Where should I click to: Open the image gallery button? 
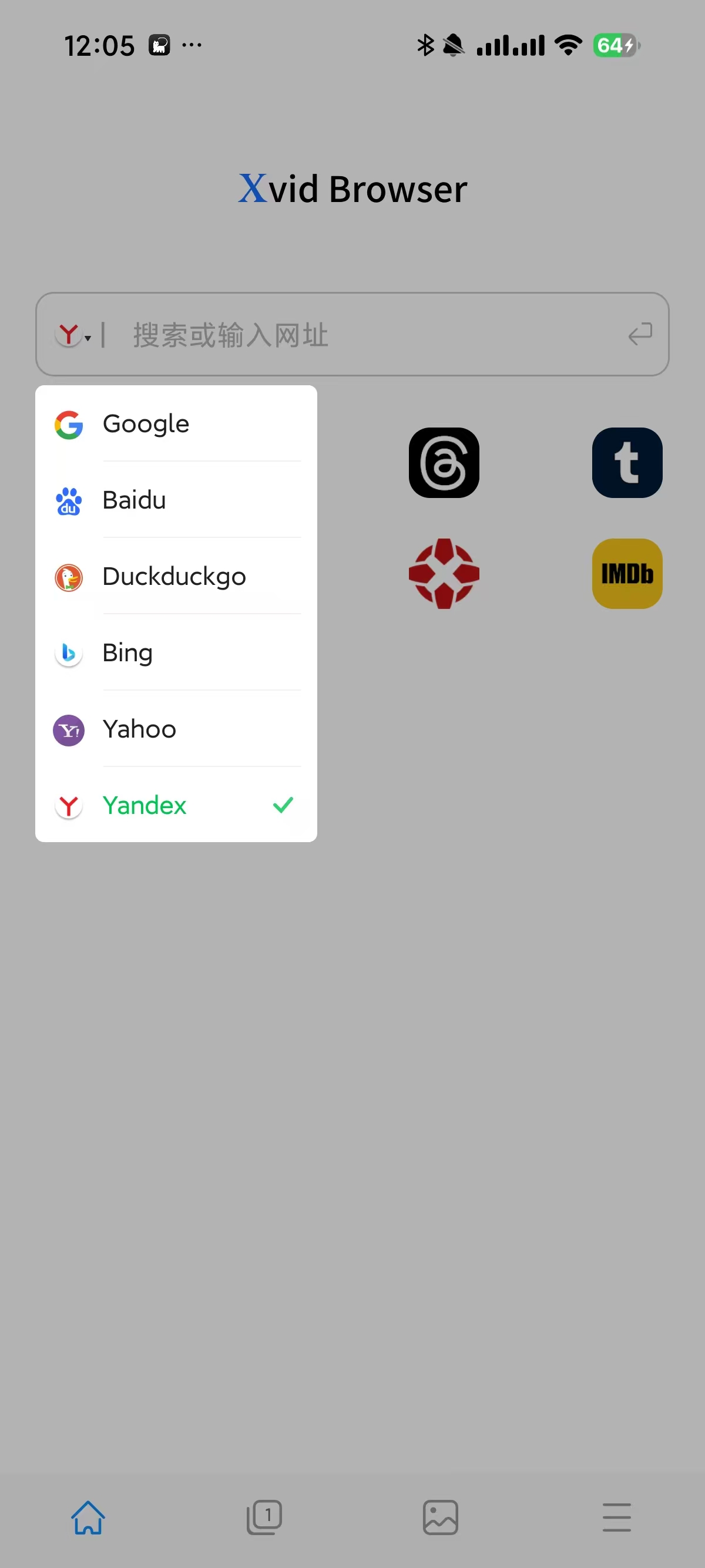pyautogui.click(x=440, y=1517)
